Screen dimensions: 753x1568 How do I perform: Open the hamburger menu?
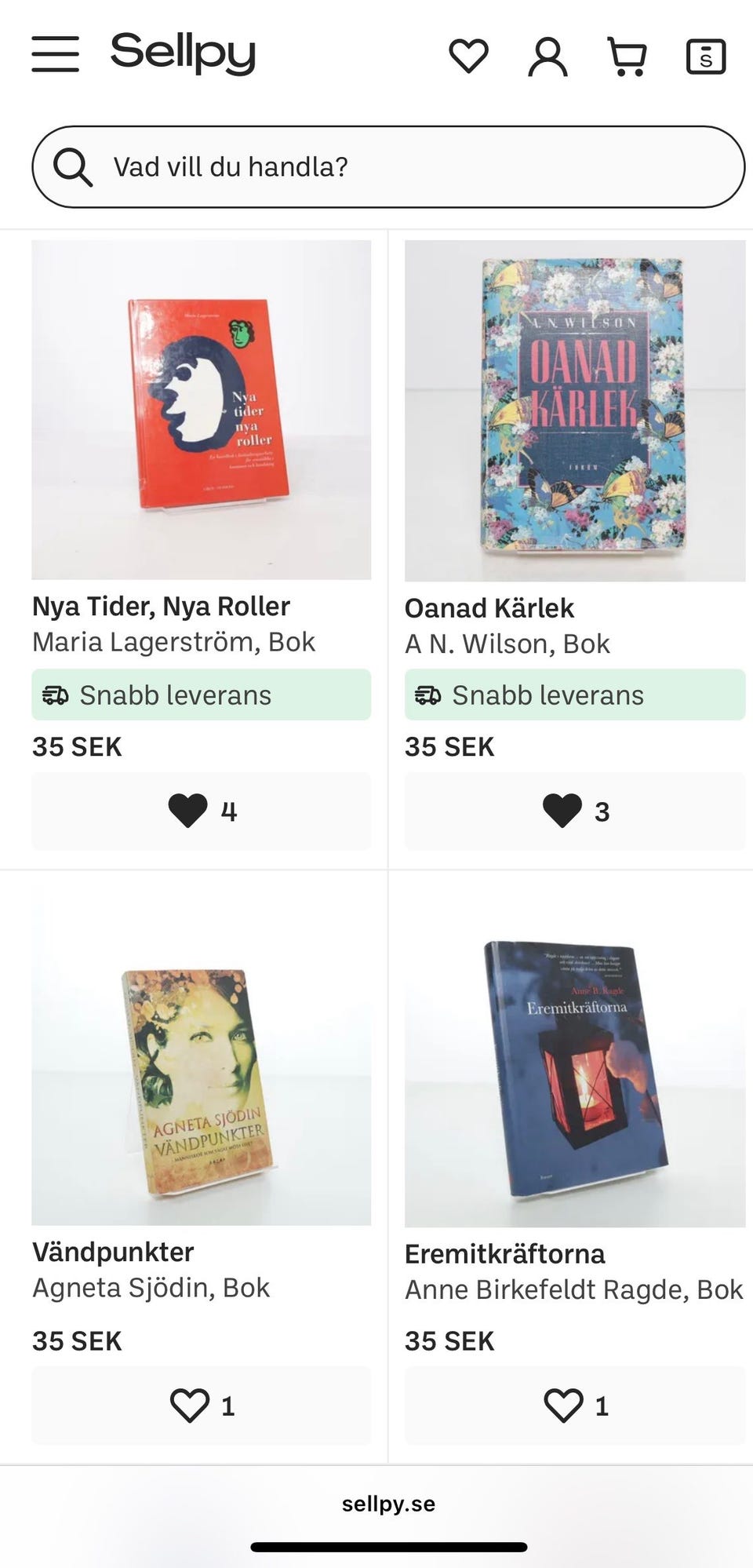tap(55, 54)
